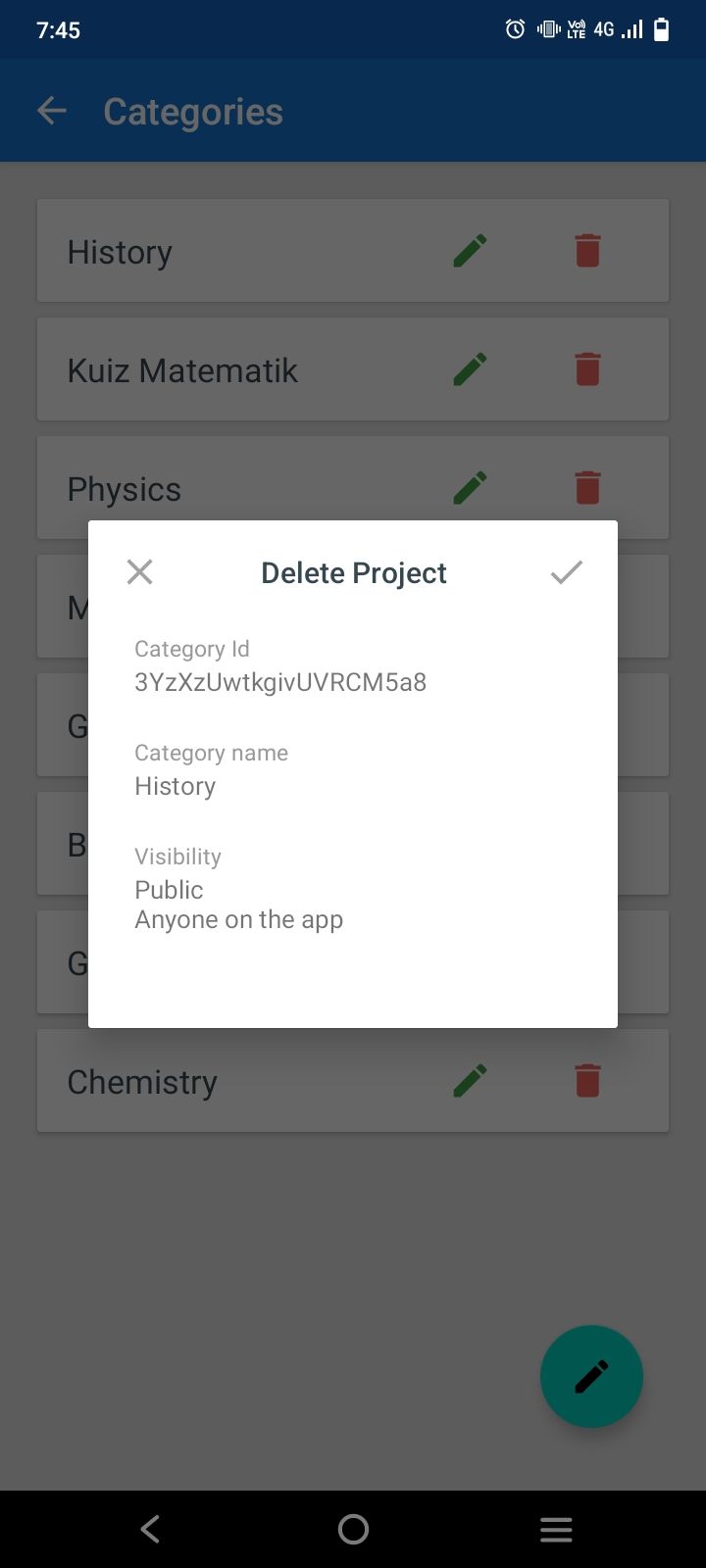Image resolution: width=706 pixels, height=1568 pixels.
Task: Close the Delete Project dialog
Action: pyautogui.click(x=140, y=571)
